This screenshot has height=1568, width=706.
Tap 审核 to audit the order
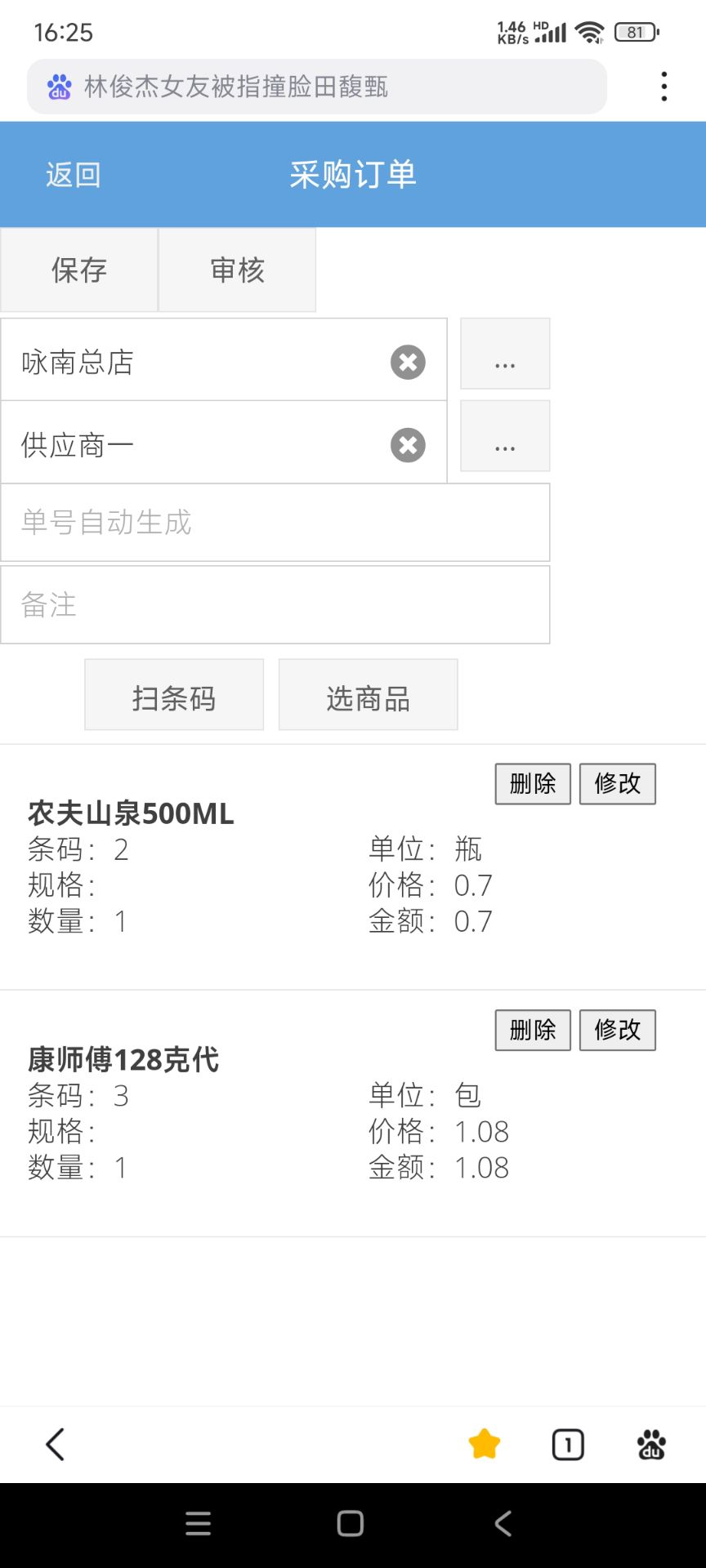237,269
